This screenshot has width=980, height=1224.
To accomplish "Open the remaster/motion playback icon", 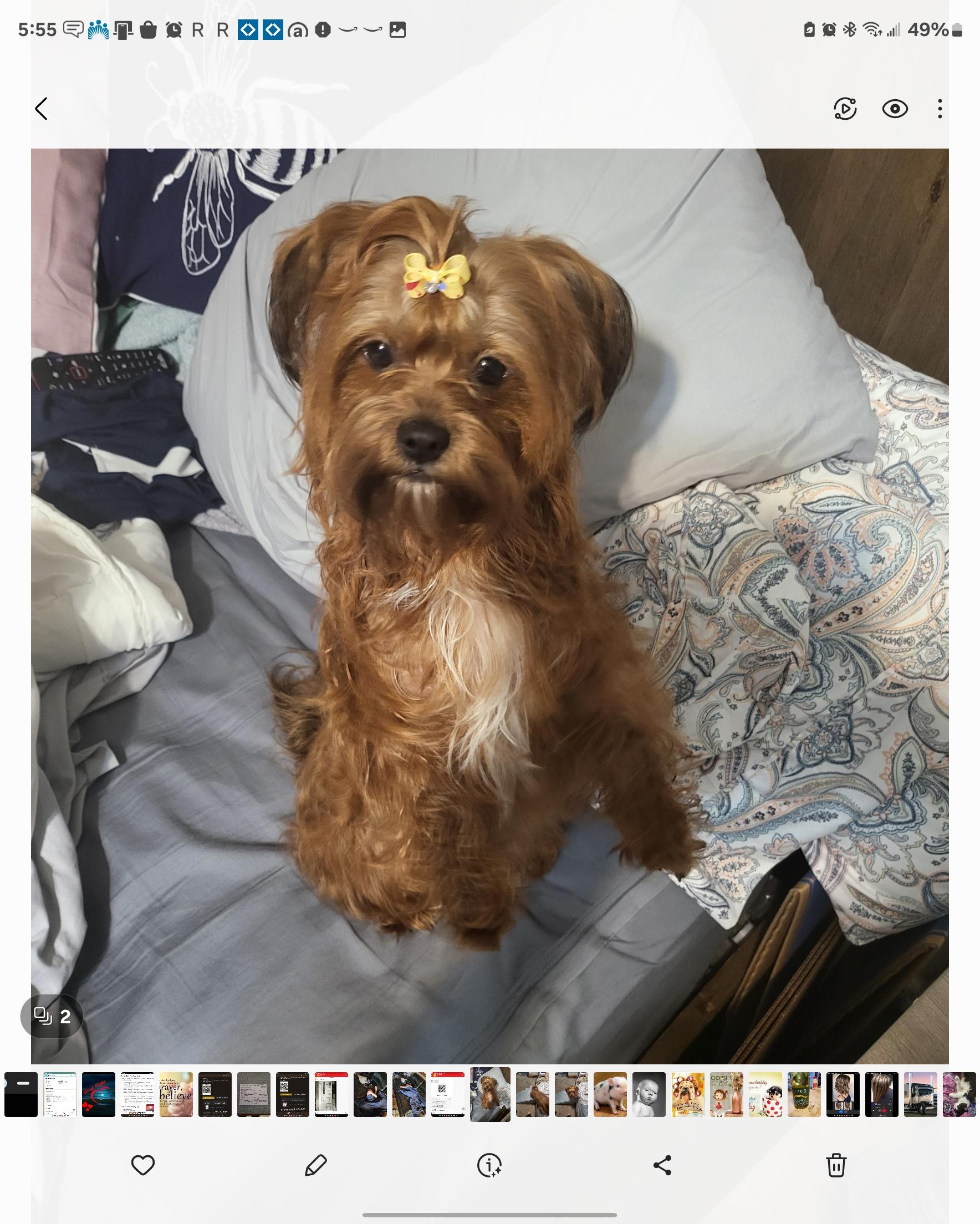I will point(845,109).
